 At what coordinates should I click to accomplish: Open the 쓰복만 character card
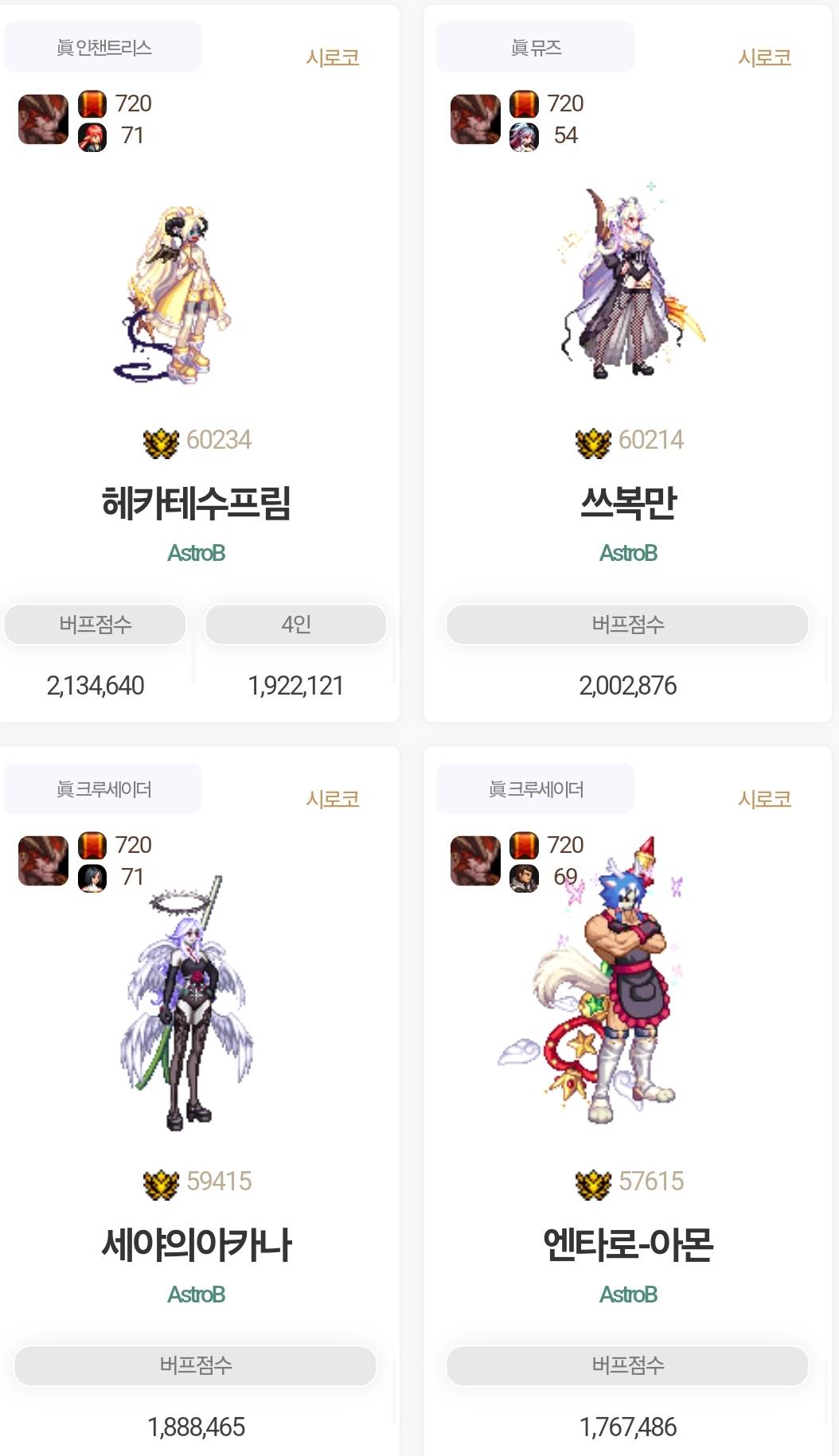pos(628,503)
